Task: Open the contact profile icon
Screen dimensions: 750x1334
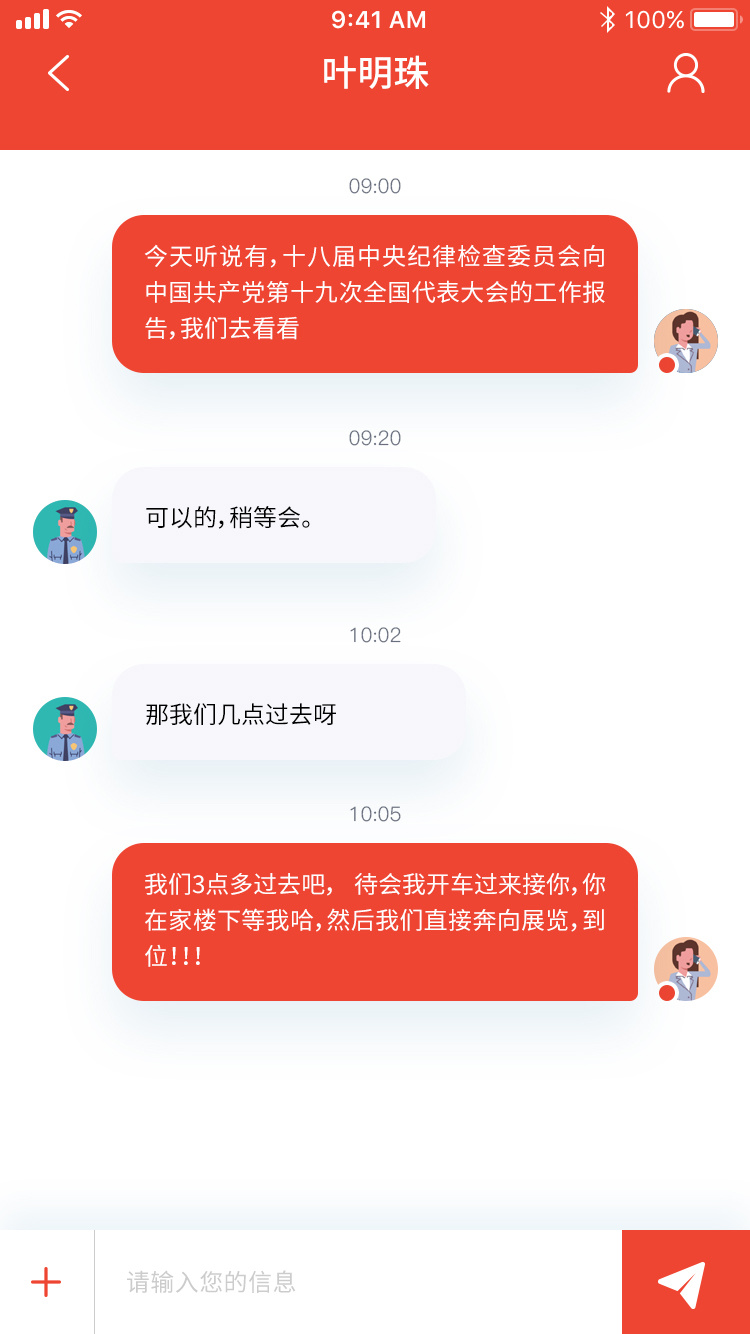Action: [686, 74]
